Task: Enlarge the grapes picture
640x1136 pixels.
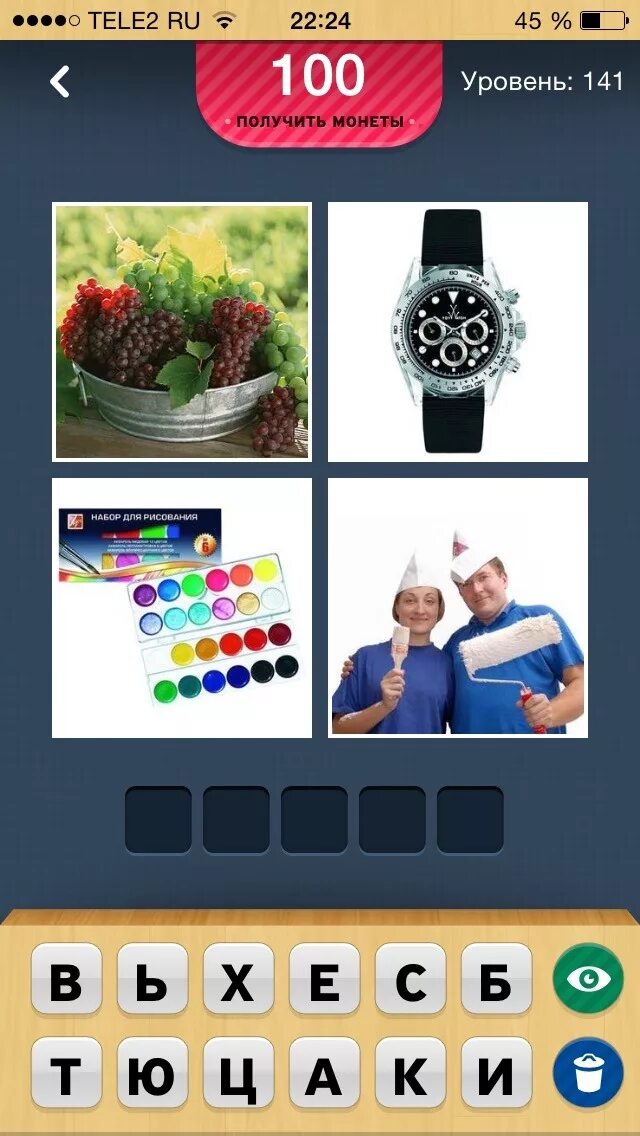Action: [x=182, y=332]
